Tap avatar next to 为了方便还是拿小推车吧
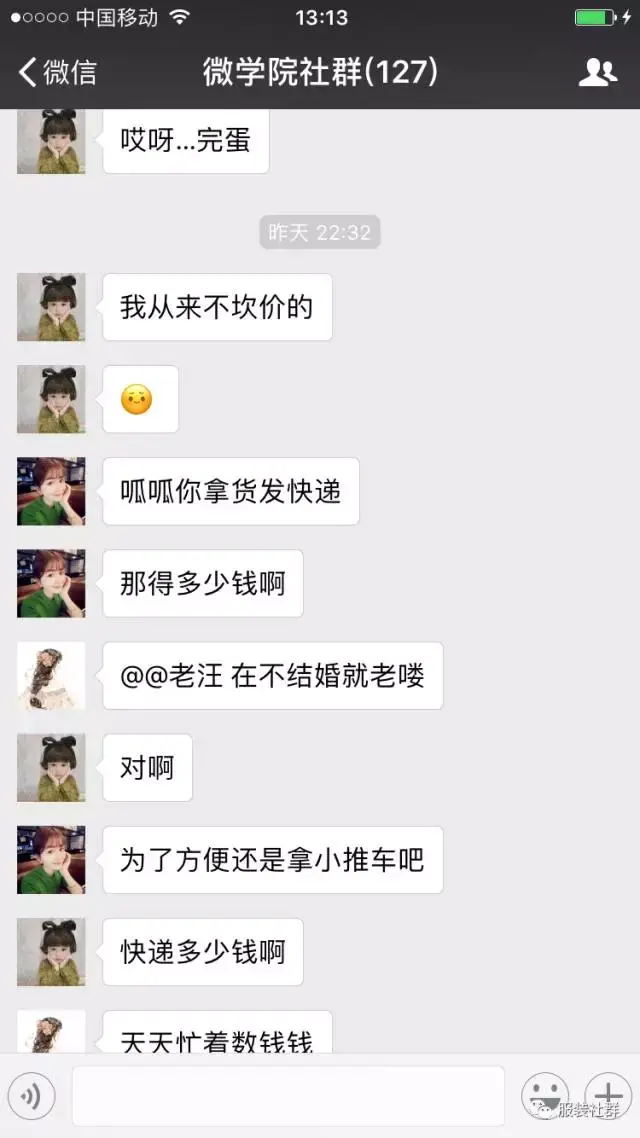The height and width of the screenshot is (1138, 640). (x=51, y=860)
